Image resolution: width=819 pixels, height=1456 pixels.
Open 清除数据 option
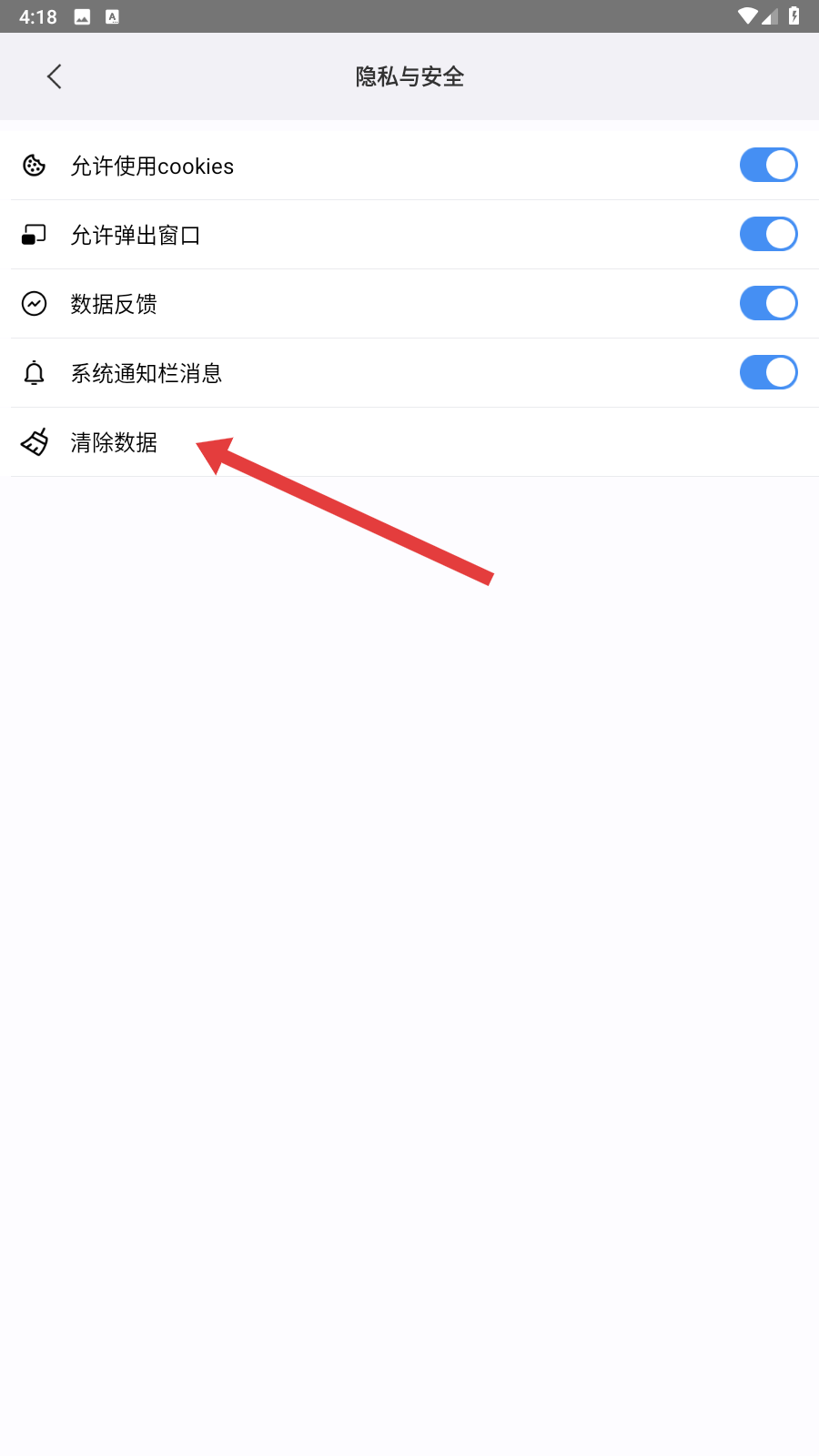[115, 443]
